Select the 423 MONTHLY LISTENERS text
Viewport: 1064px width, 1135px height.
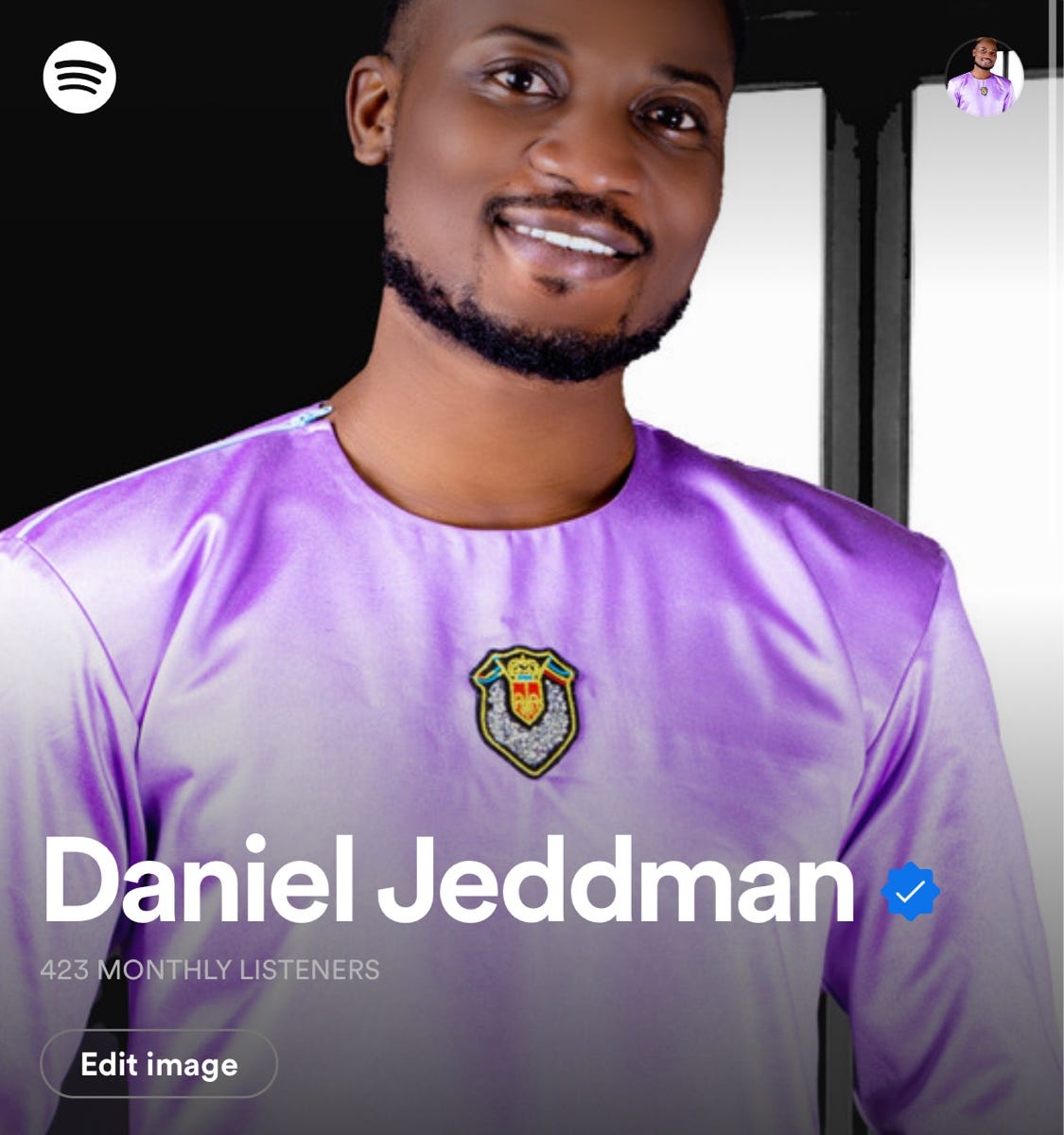208,969
